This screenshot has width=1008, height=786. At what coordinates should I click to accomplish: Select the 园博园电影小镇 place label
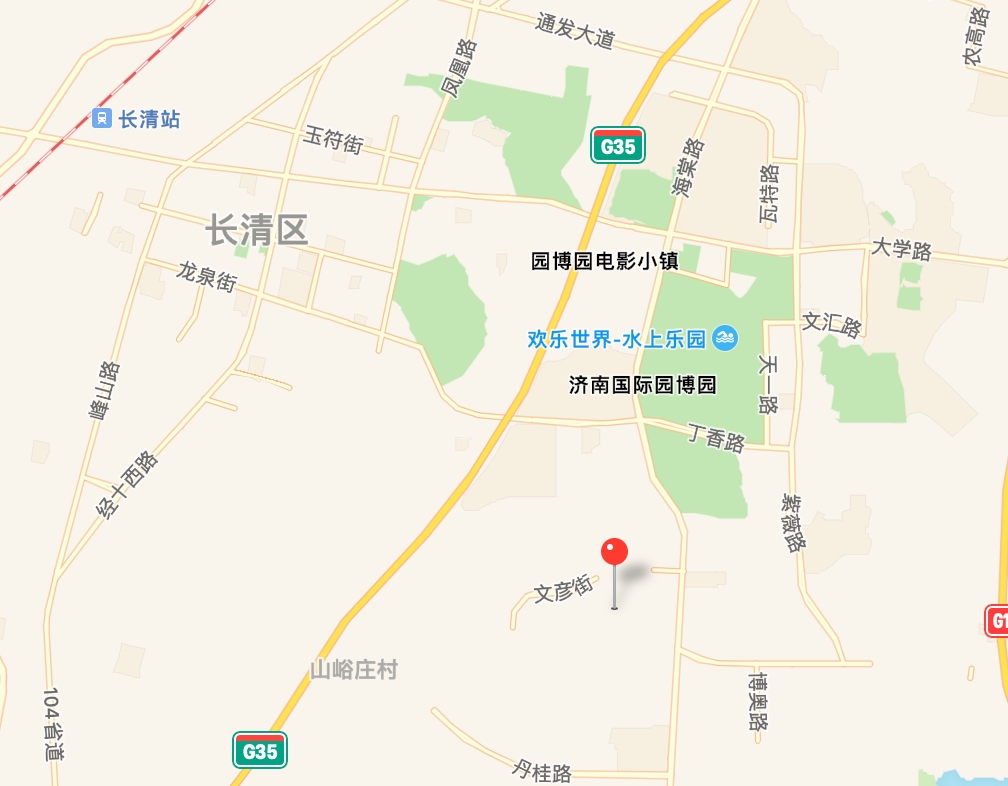coord(604,262)
